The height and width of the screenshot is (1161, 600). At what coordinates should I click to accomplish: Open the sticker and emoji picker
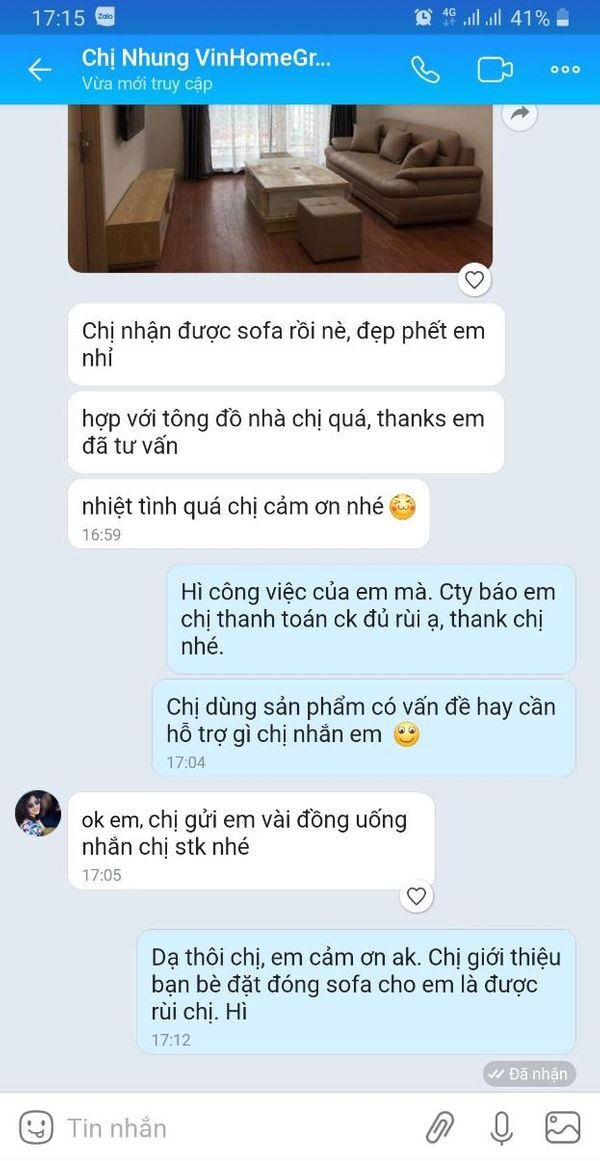(36, 1128)
